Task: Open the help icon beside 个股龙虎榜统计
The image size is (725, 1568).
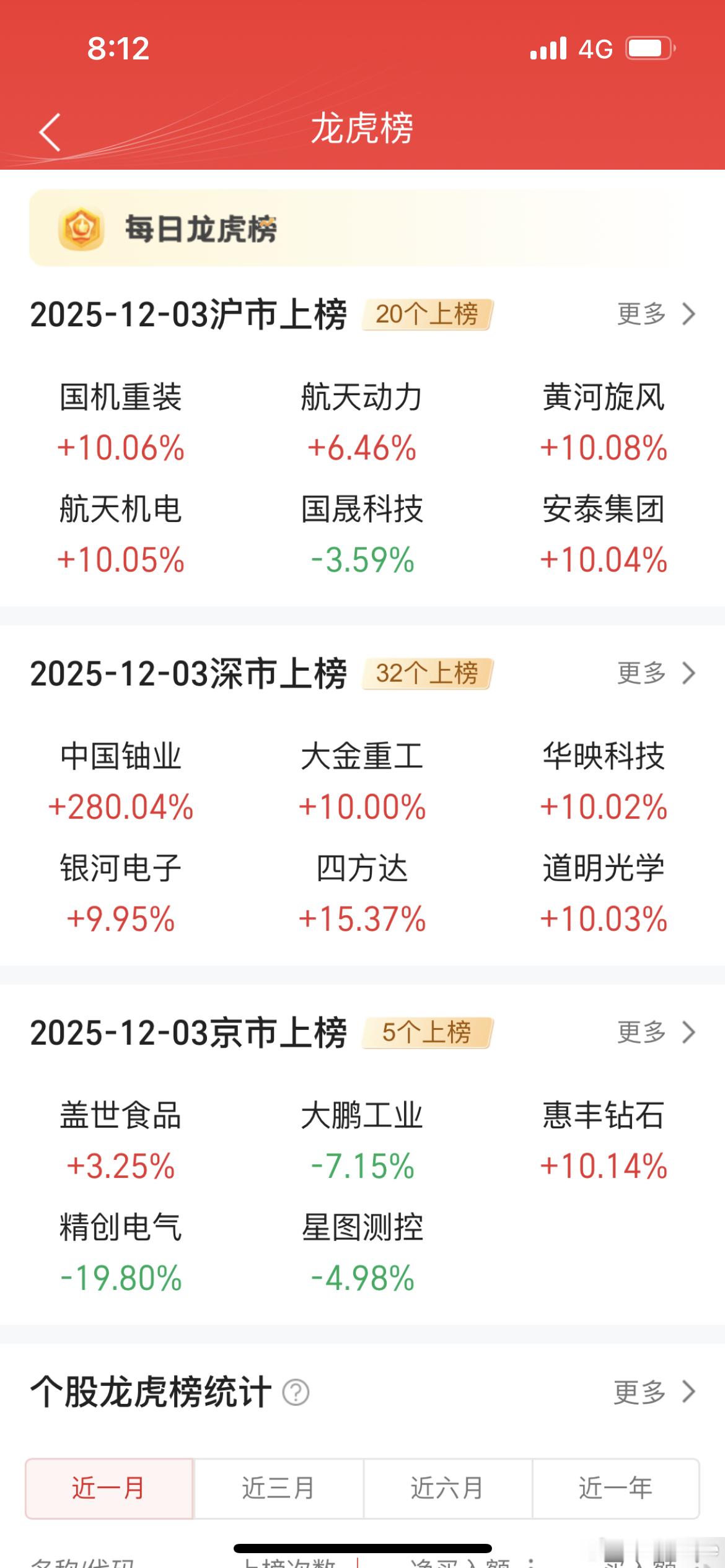Action: coord(296,1393)
